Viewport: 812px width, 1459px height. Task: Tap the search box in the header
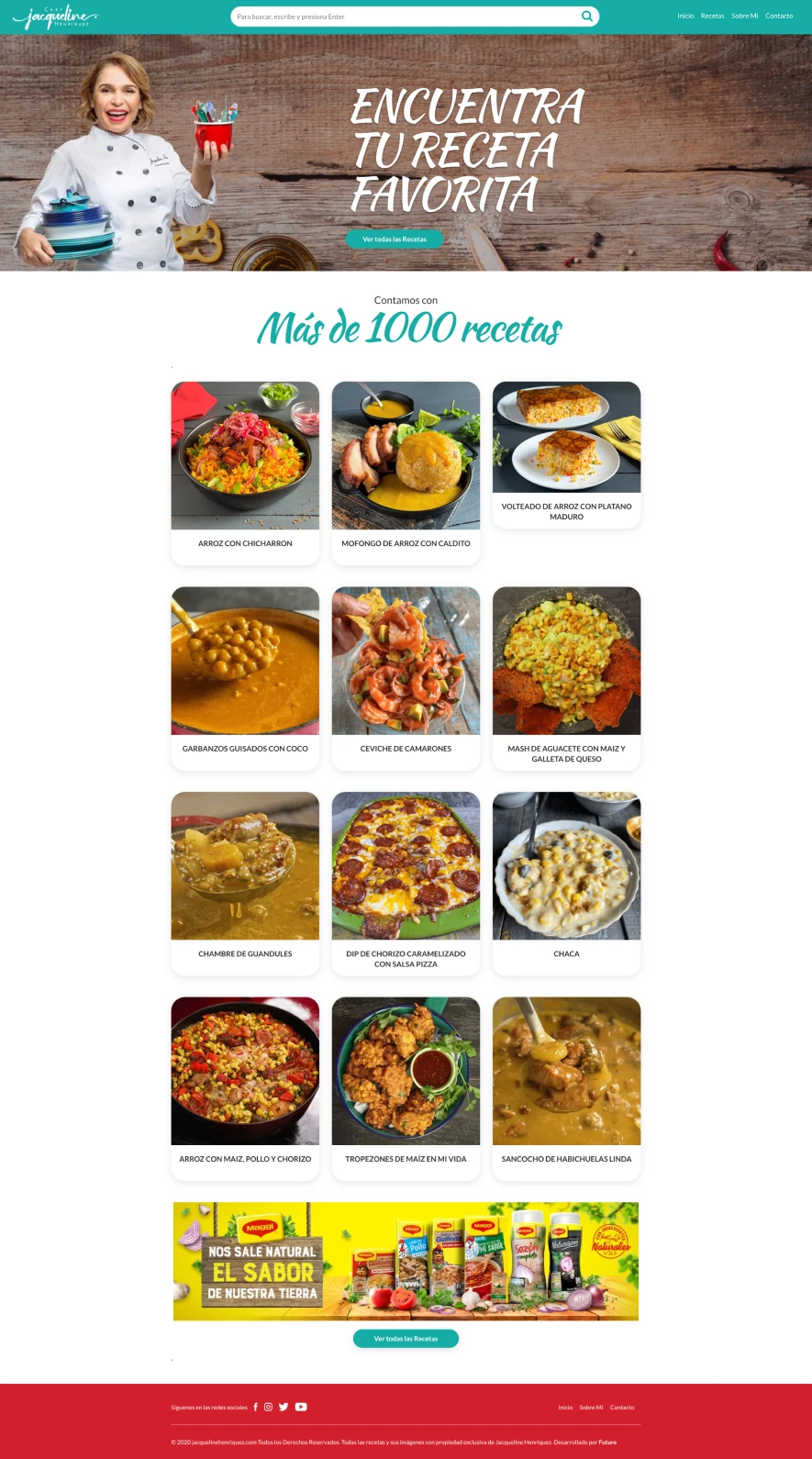pos(404,17)
